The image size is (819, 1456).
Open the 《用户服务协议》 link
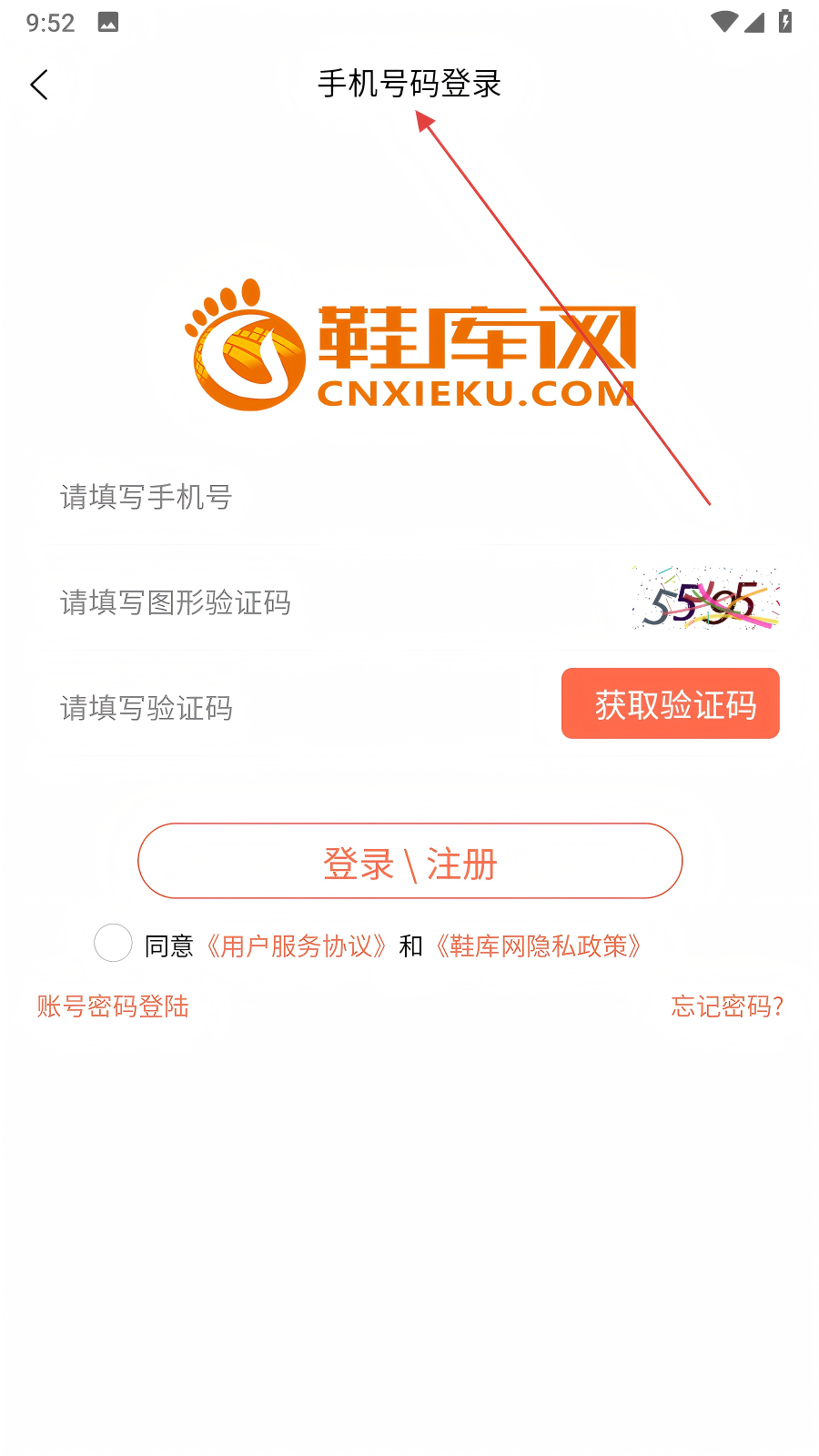point(297,946)
